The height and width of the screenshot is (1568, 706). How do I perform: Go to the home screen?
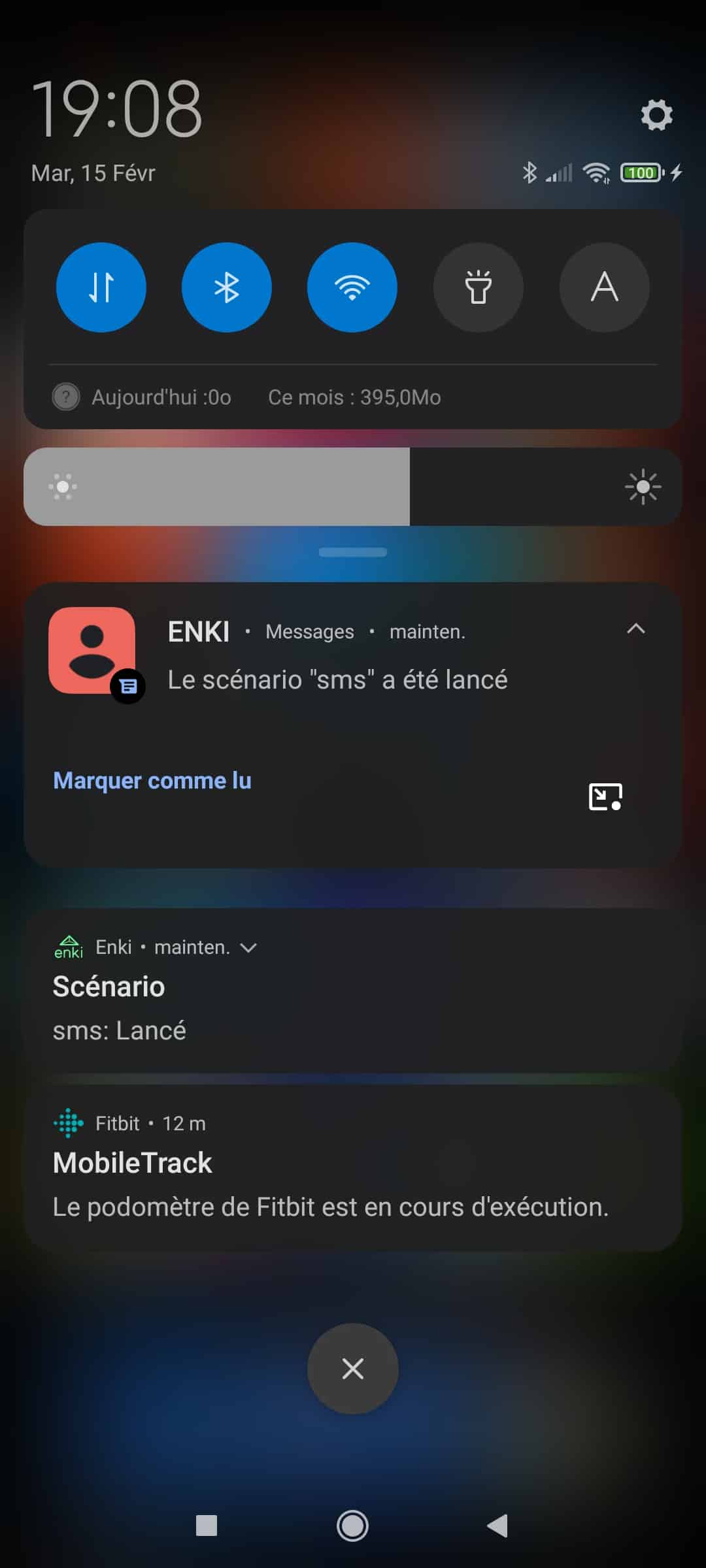coord(352,1526)
